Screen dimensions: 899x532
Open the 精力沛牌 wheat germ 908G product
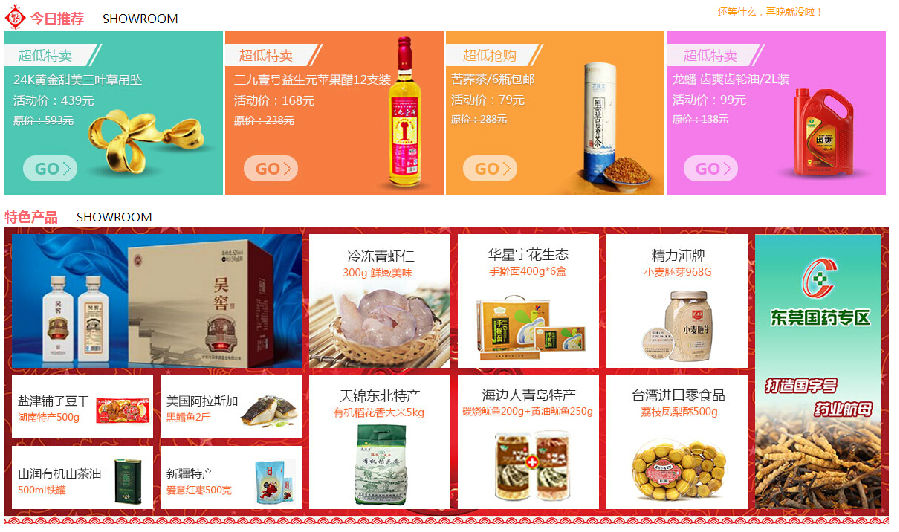coord(677,301)
